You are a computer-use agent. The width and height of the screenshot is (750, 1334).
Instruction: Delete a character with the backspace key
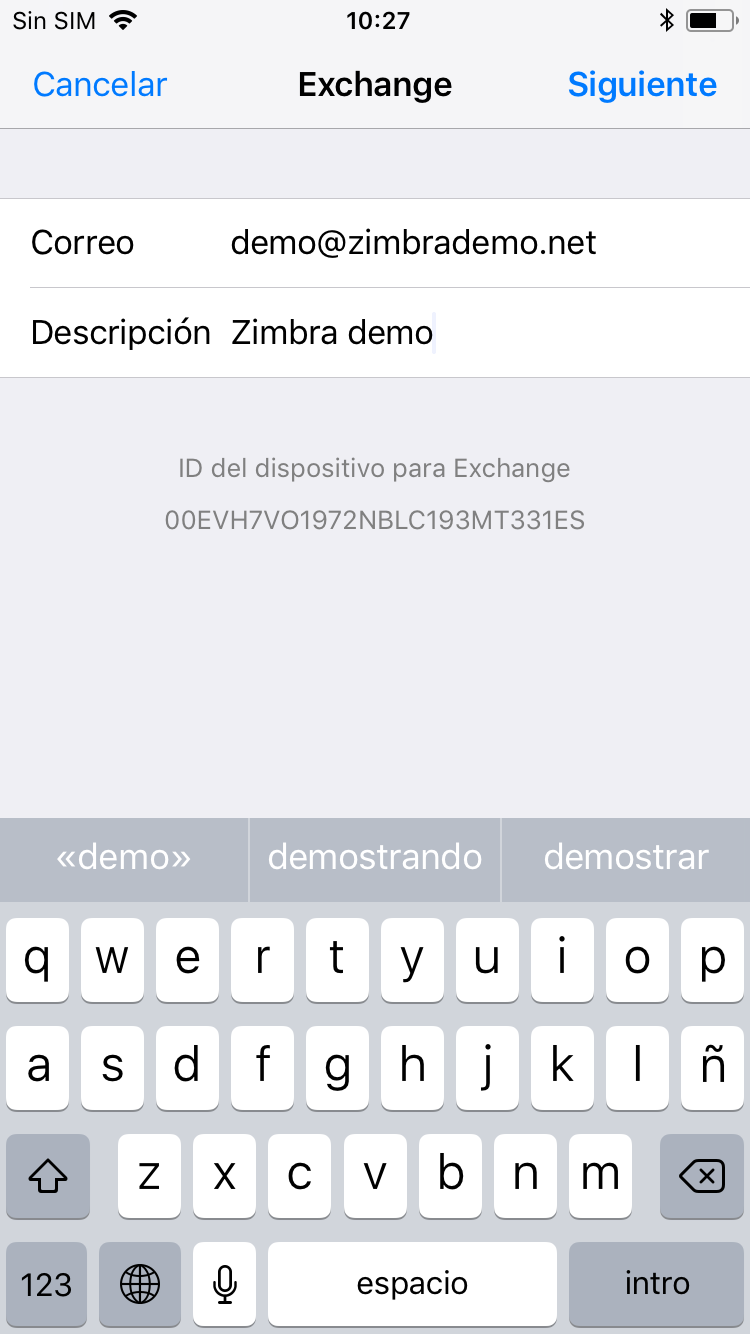point(702,1176)
